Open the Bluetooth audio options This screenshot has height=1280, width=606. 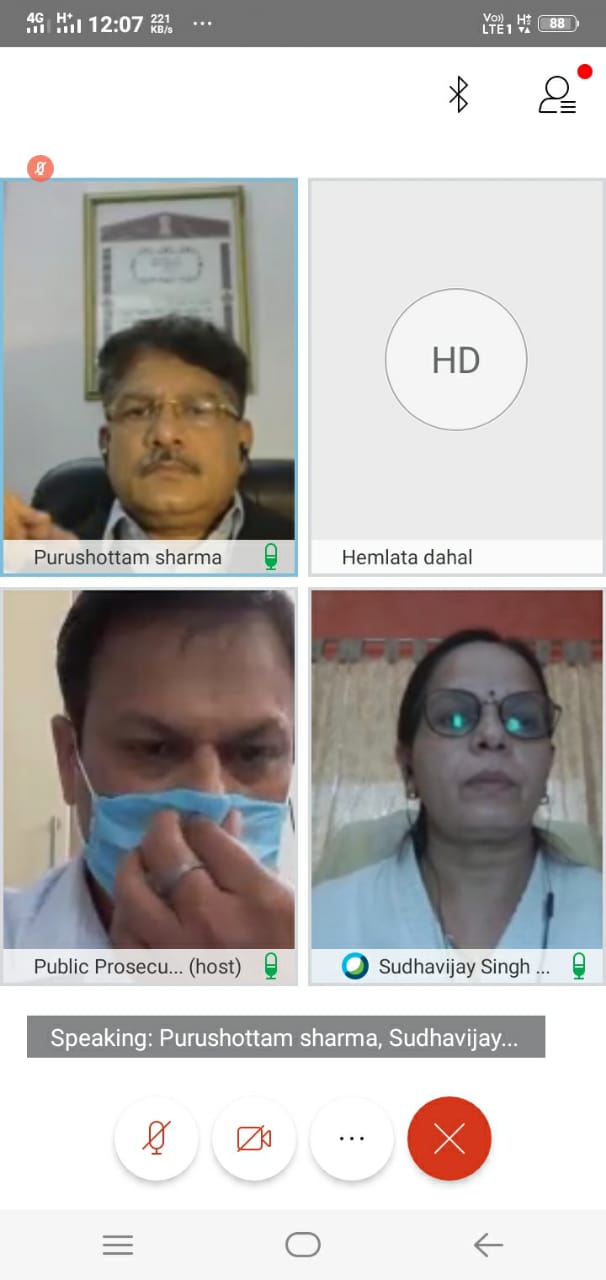pos(458,95)
